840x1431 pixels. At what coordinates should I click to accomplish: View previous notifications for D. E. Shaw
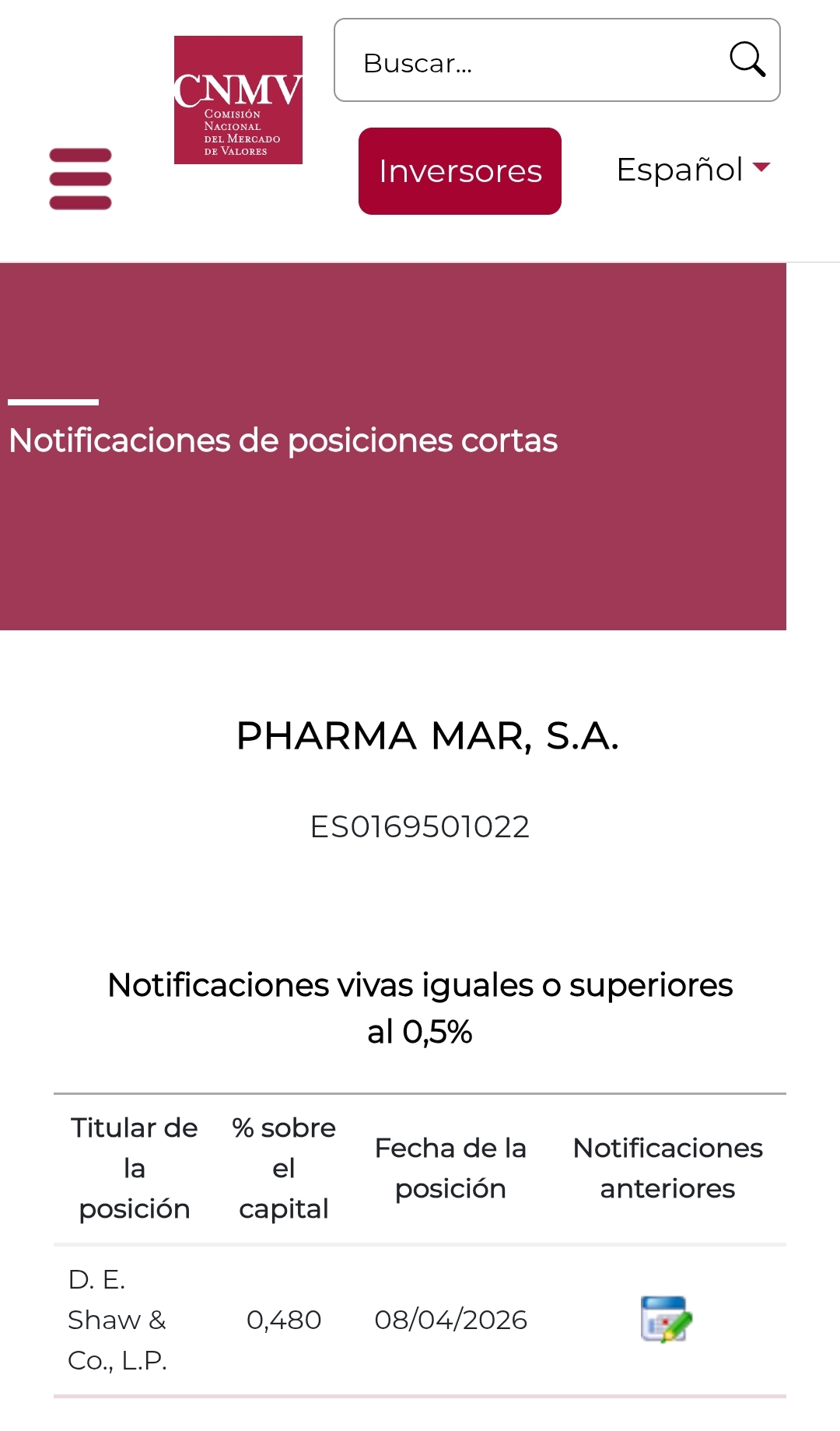click(666, 1319)
